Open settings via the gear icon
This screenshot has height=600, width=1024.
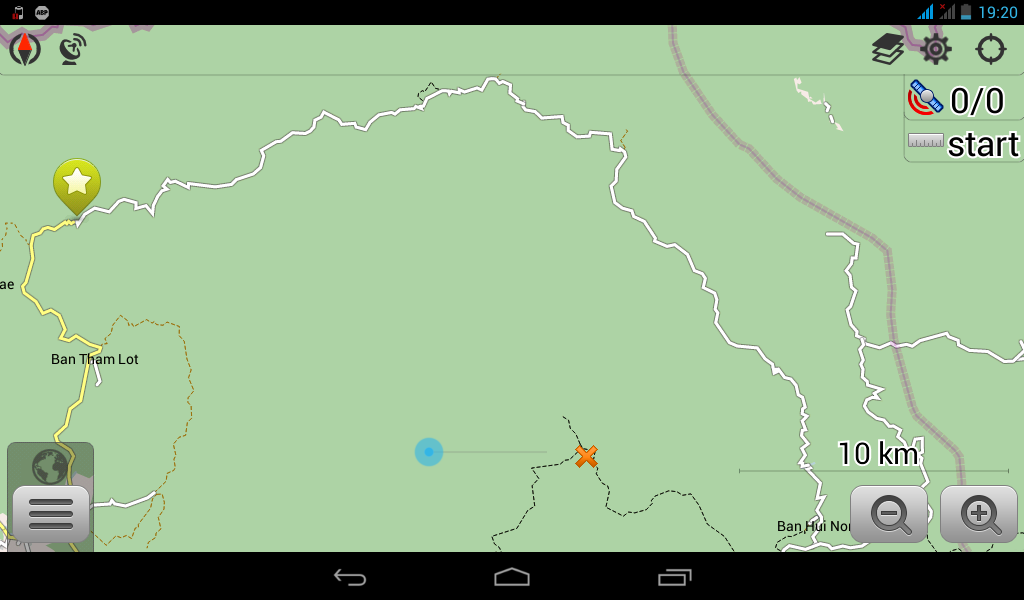(x=936, y=49)
